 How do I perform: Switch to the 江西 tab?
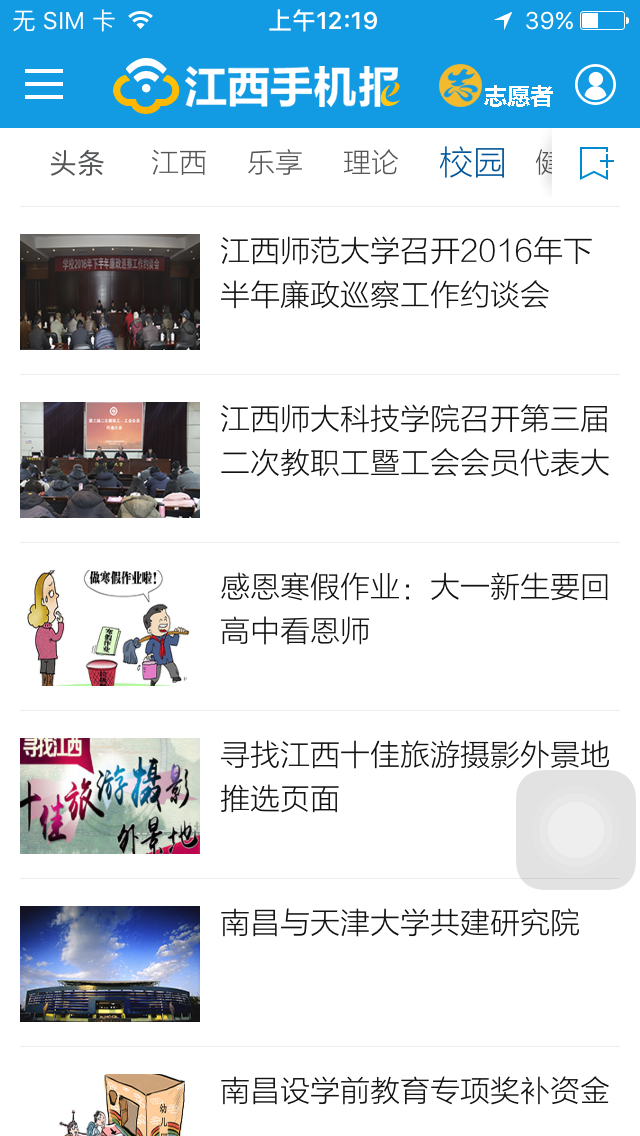179,163
